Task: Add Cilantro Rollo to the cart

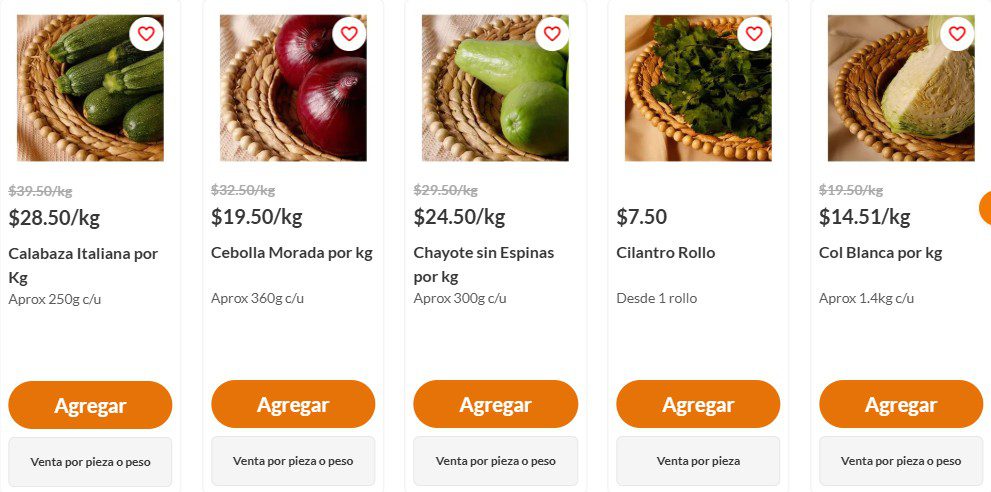Action: (698, 405)
